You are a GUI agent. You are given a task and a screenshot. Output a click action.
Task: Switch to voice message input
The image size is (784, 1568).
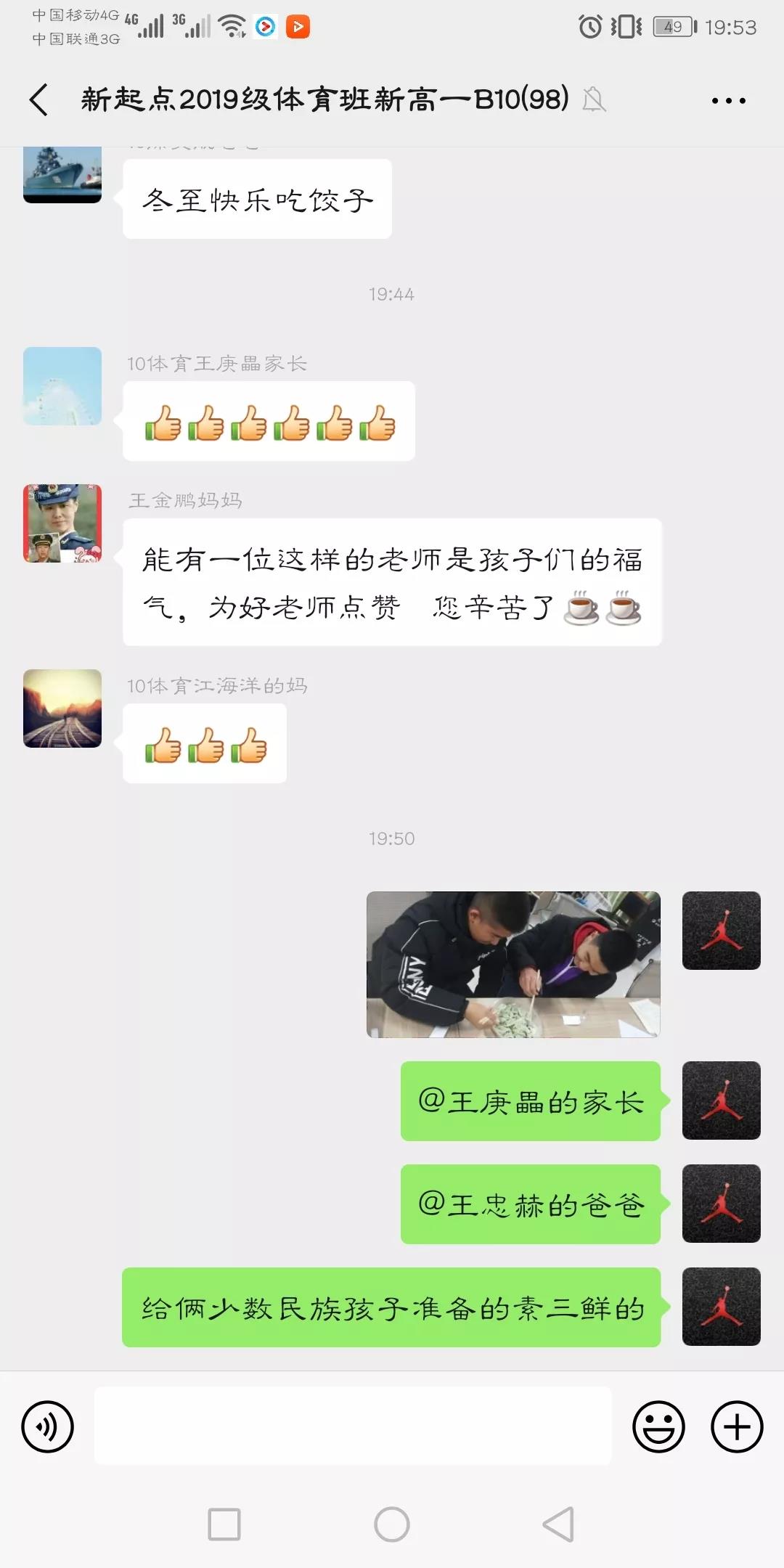[x=48, y=1426]
